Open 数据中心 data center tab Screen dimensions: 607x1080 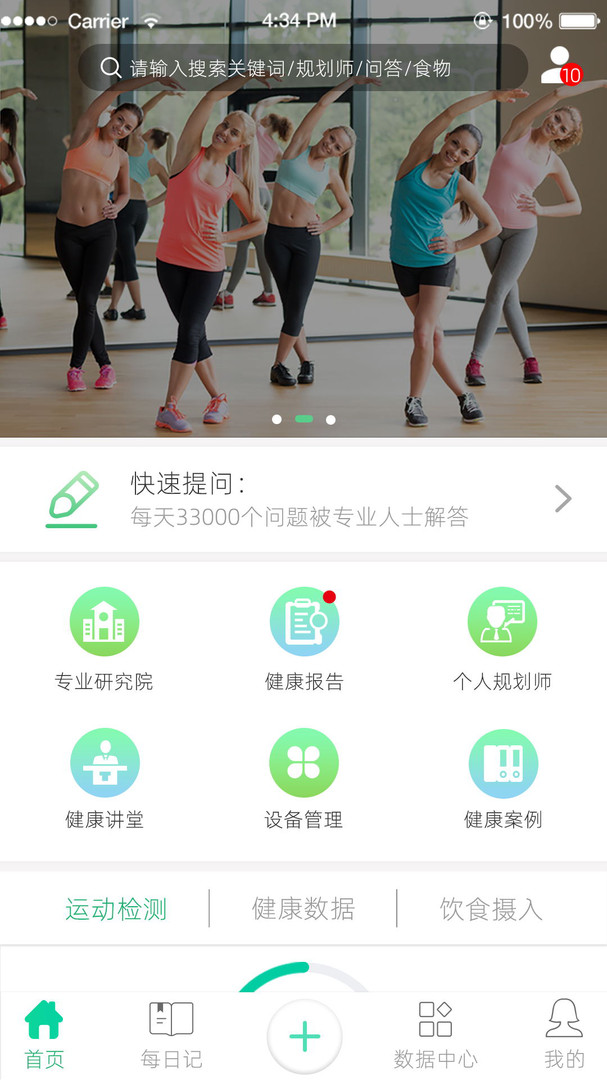pos(435,1035)
